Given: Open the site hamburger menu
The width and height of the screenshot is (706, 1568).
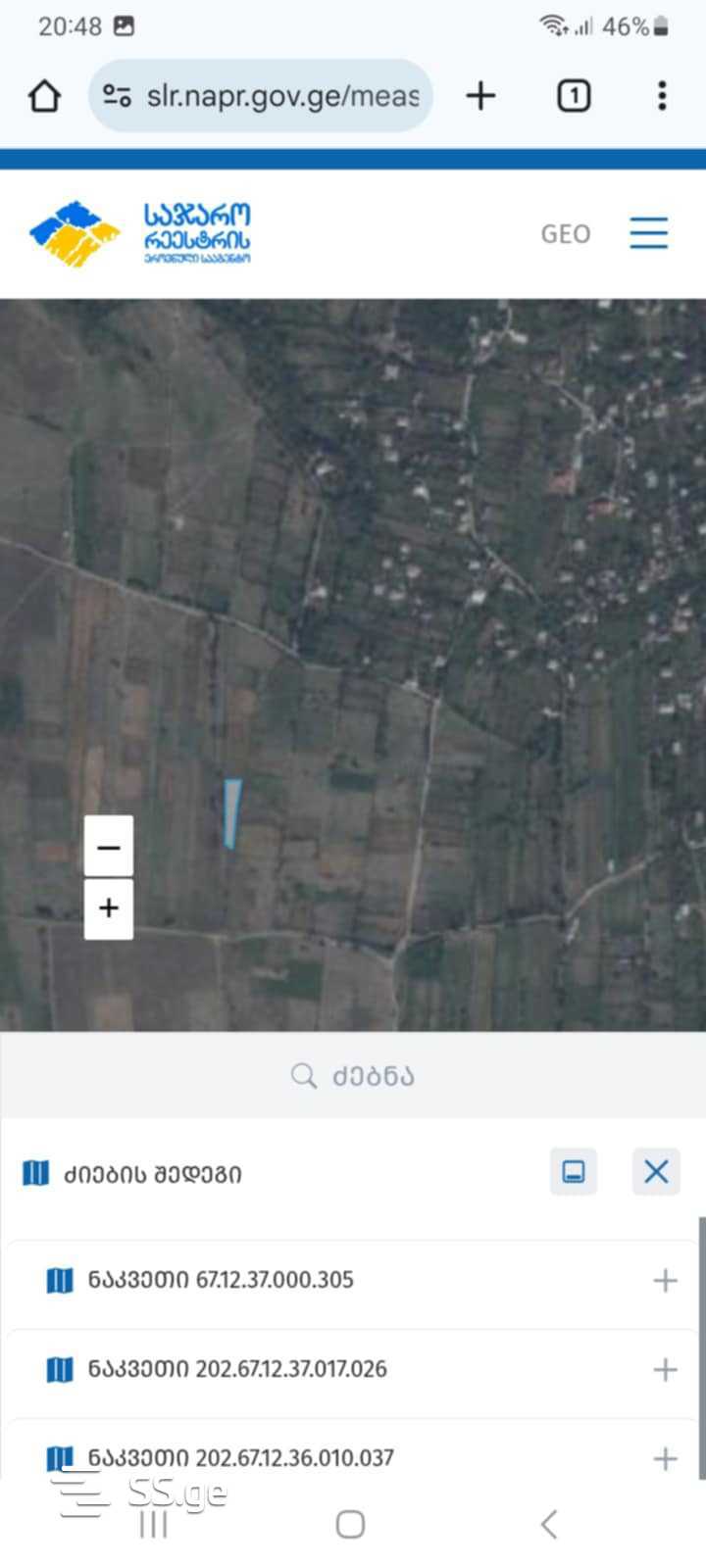Looking at the screenshot, I should [x=648, y=233].
